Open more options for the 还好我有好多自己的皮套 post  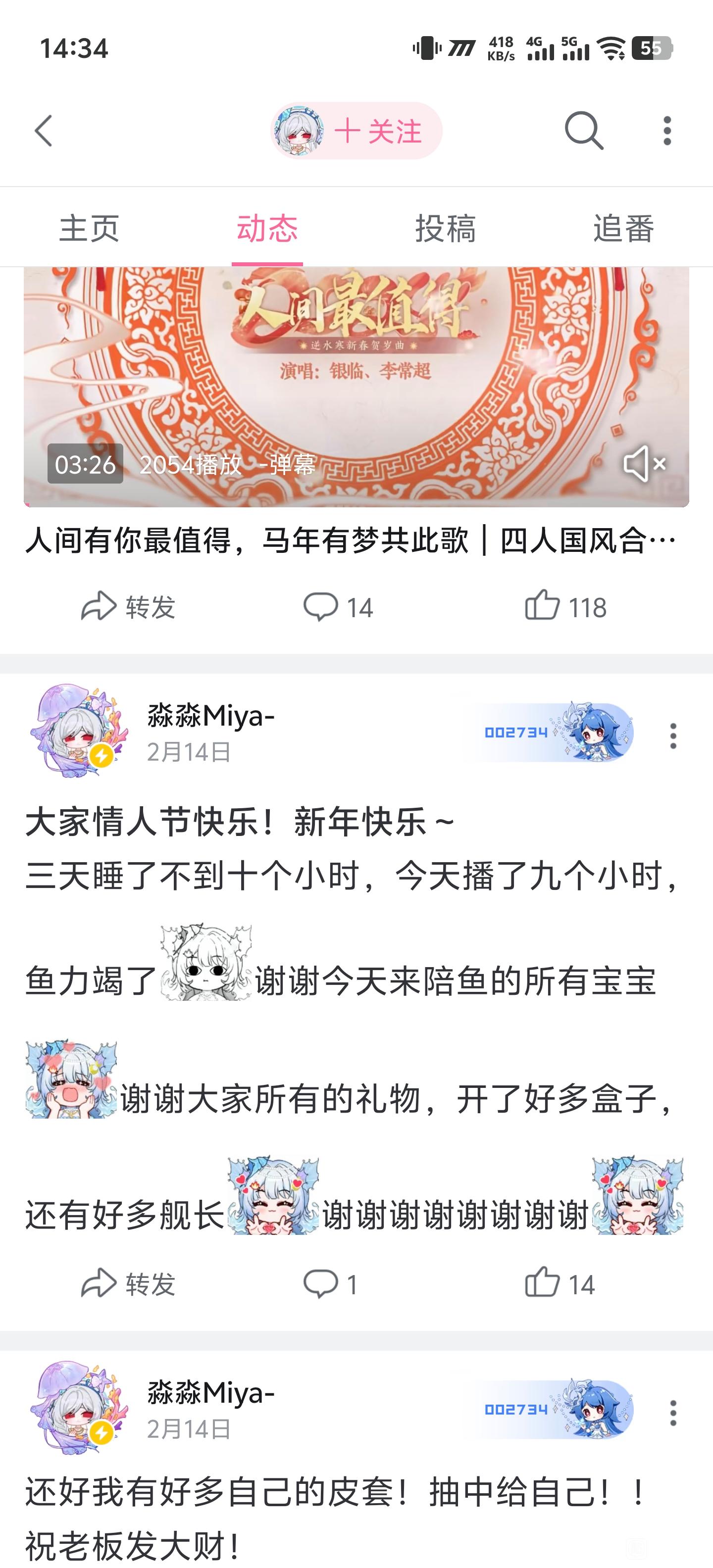pyautogui.click(x=673, y=1413)
